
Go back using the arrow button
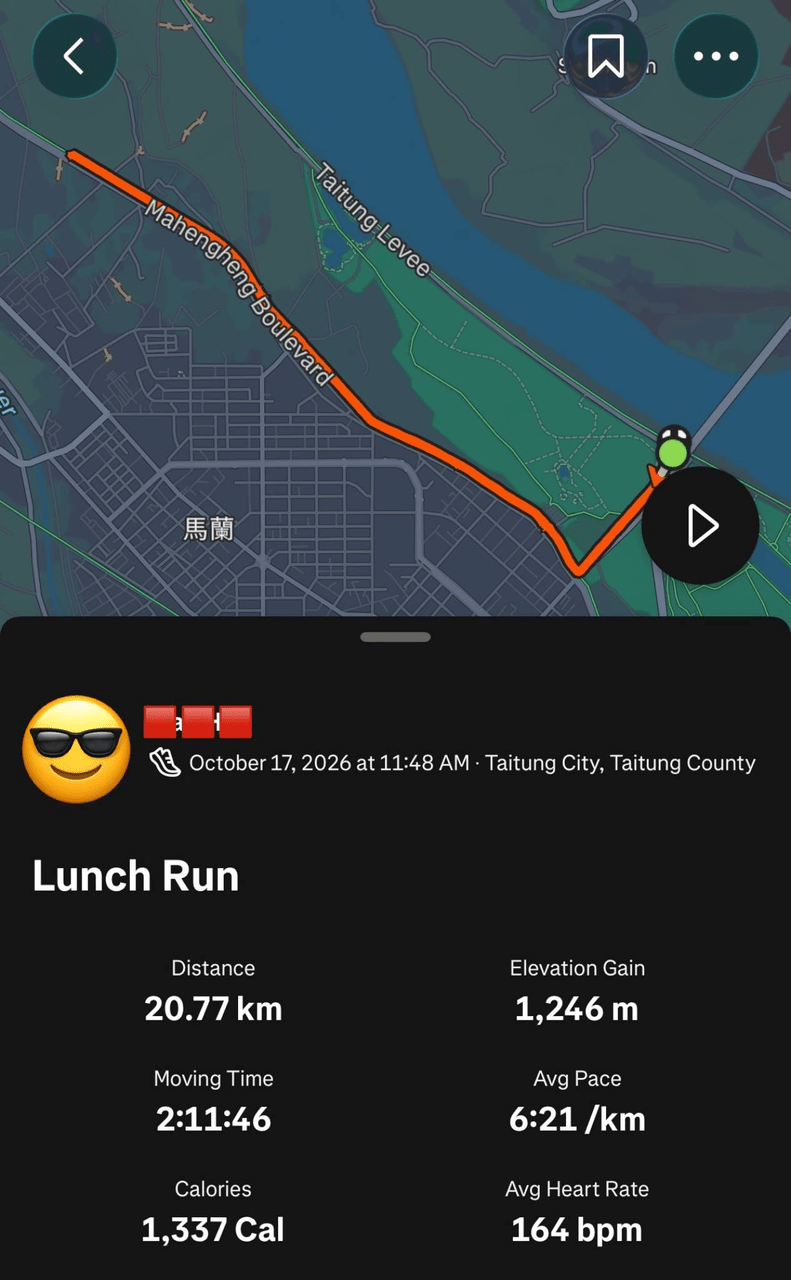[x=75, y=56]
